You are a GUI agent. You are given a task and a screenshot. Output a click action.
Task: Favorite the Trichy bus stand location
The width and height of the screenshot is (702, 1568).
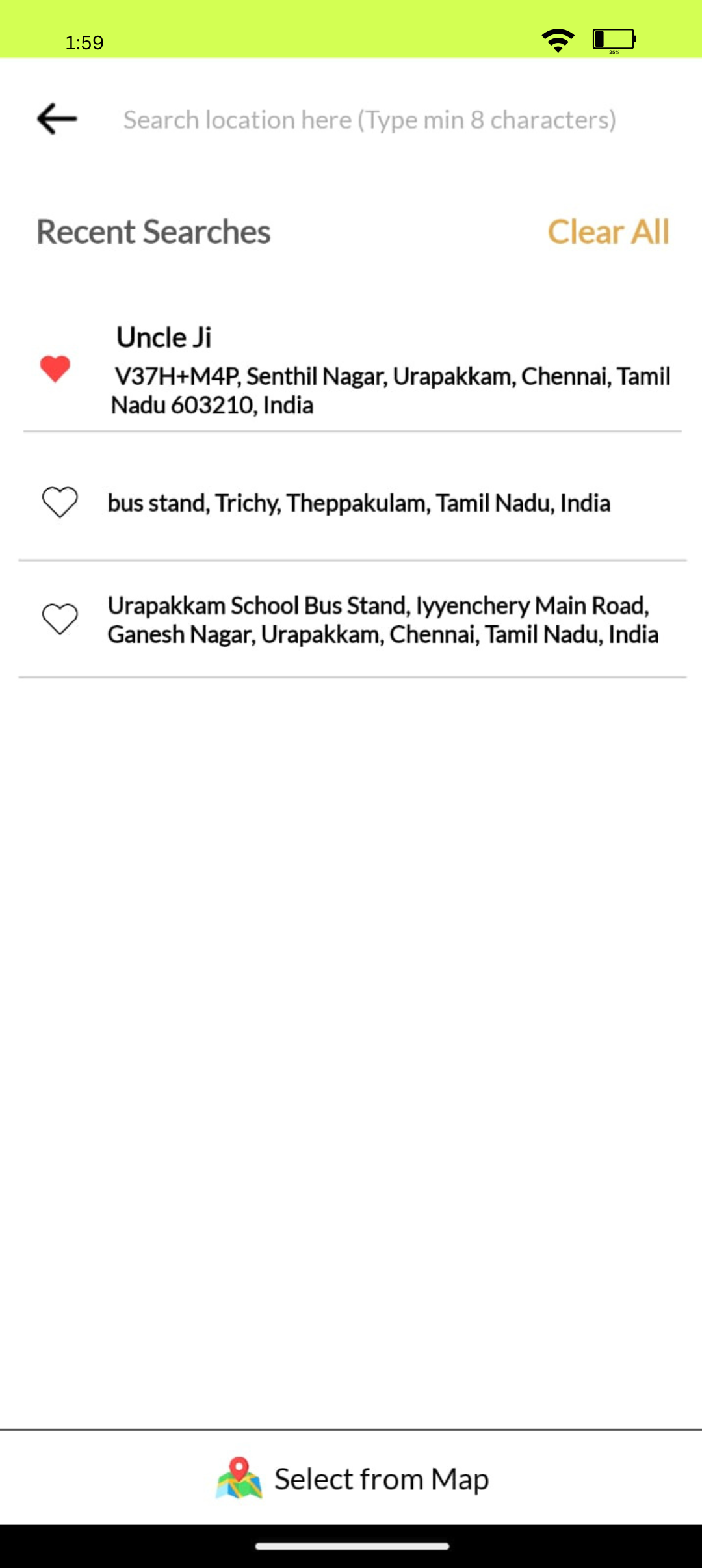pyautogui.click(x=60, y=503)
